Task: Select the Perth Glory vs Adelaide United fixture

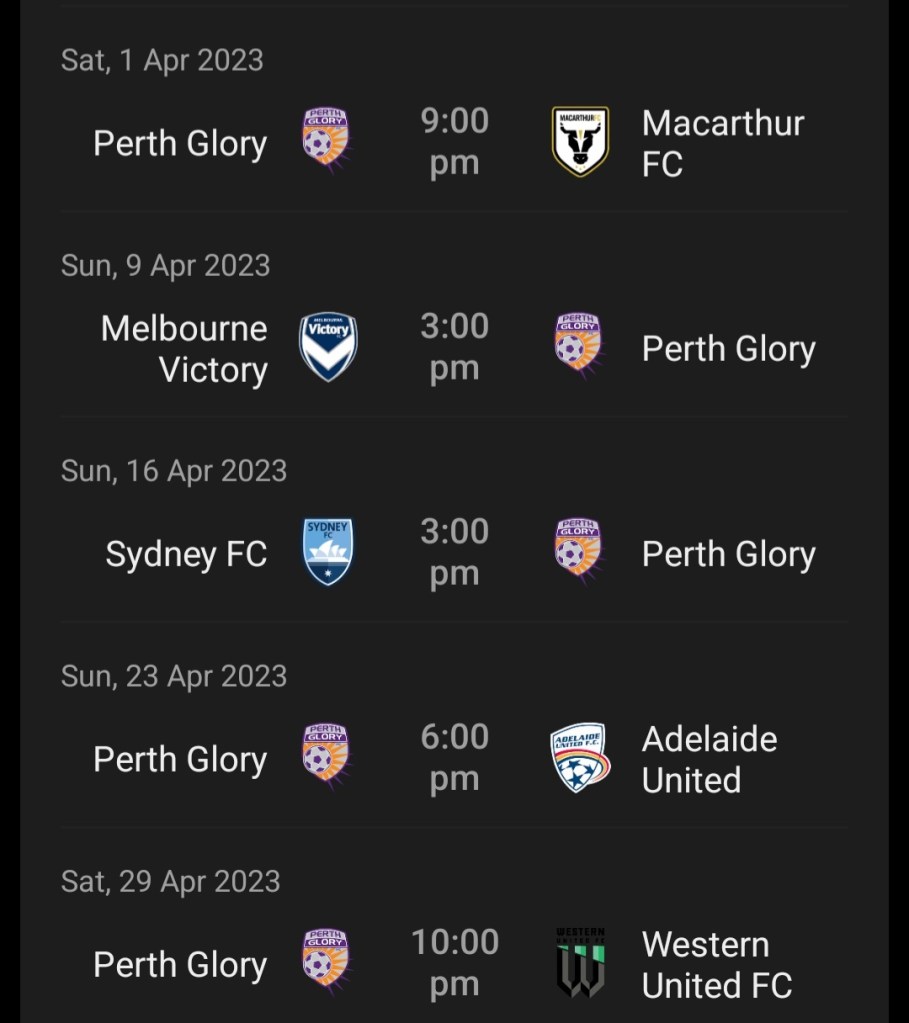Action: point(454,758)
